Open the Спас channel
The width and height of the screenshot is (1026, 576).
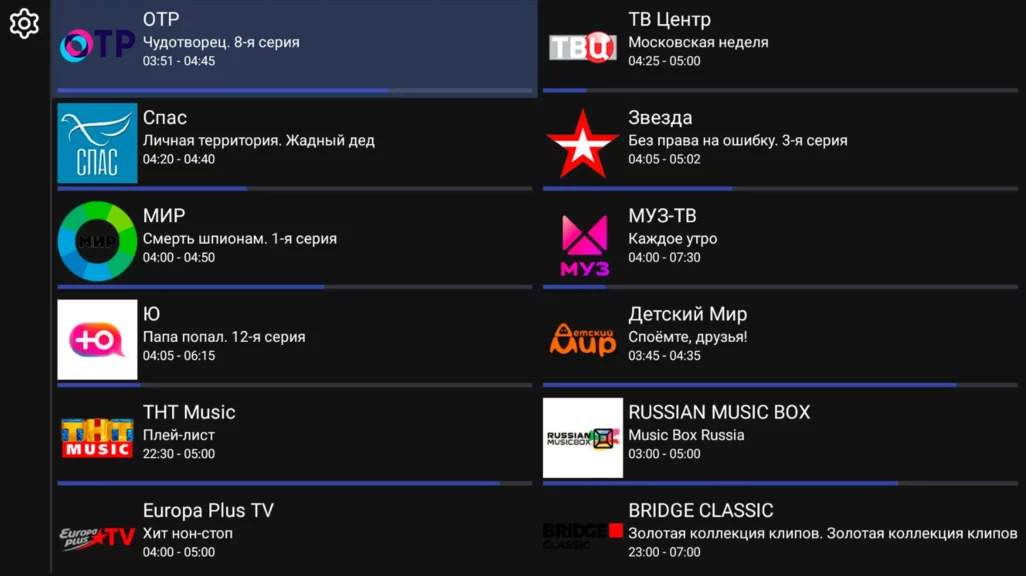(294, 142)
